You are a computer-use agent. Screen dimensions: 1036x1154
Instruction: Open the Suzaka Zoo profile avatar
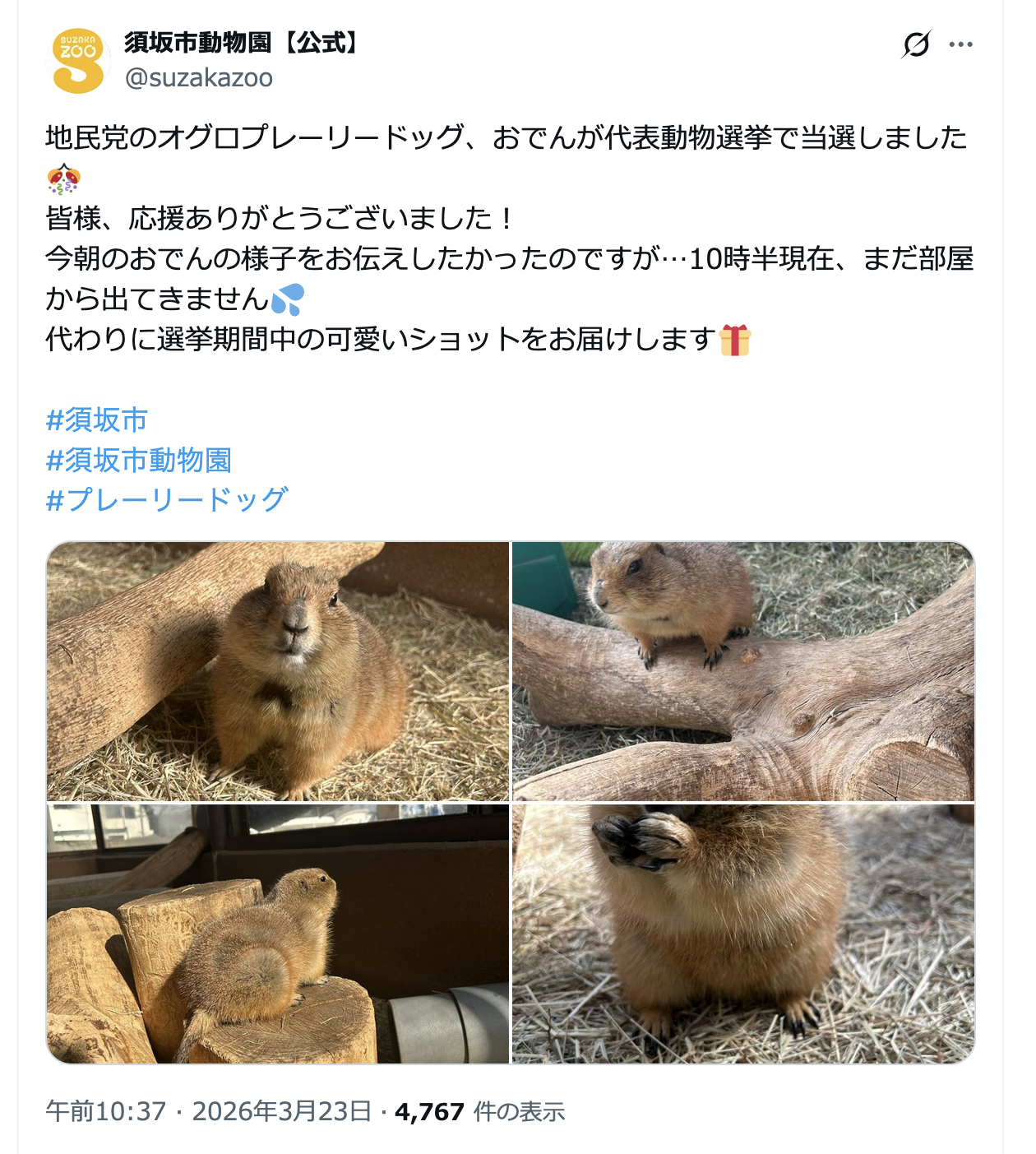click(x=78, y=61)
